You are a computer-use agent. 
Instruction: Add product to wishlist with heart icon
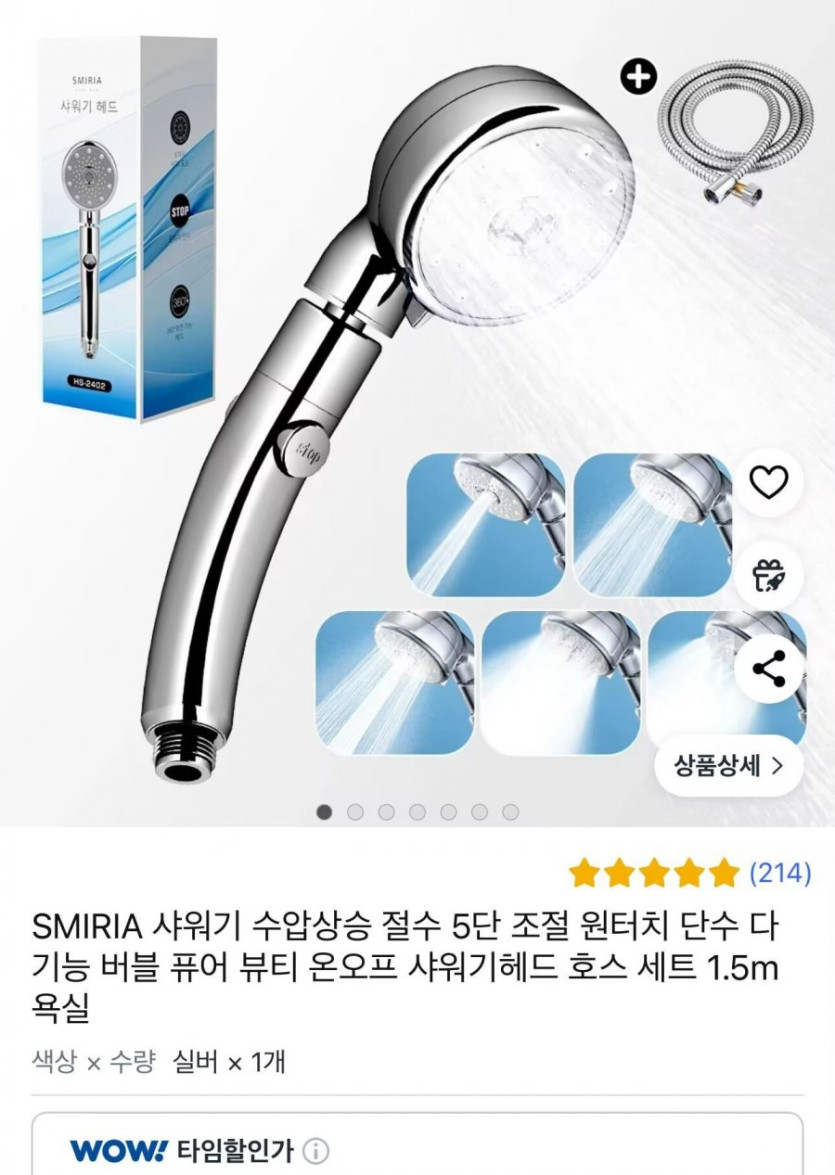[x=768, y=483]
